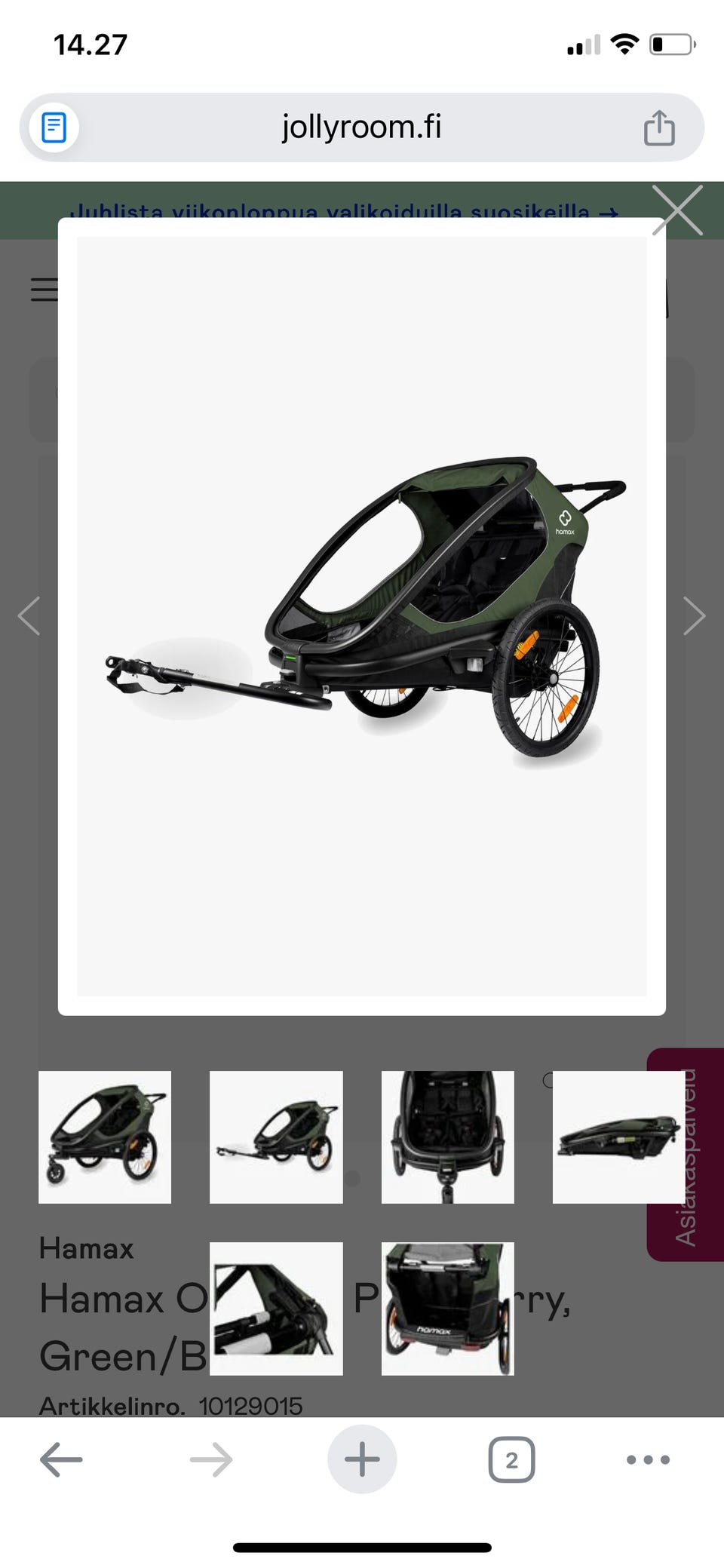View the front interior seat thumbnail
The image size is (724, 1568).
(x=447, y=1137)
